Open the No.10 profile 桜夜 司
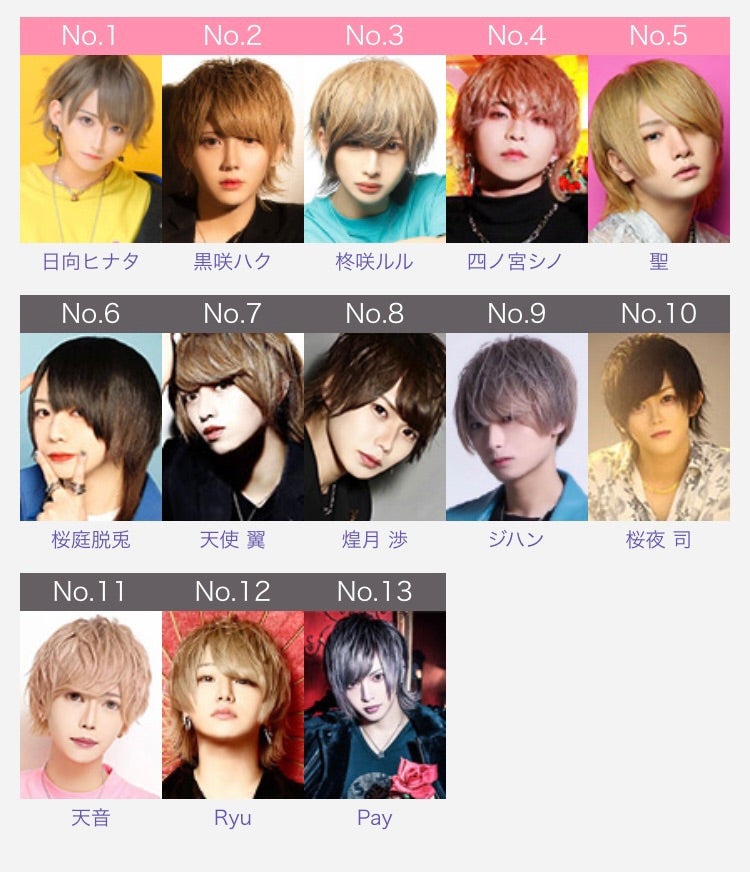Viewport: 750px width, 872px height. pyautogui.click(x=658, y=427)
